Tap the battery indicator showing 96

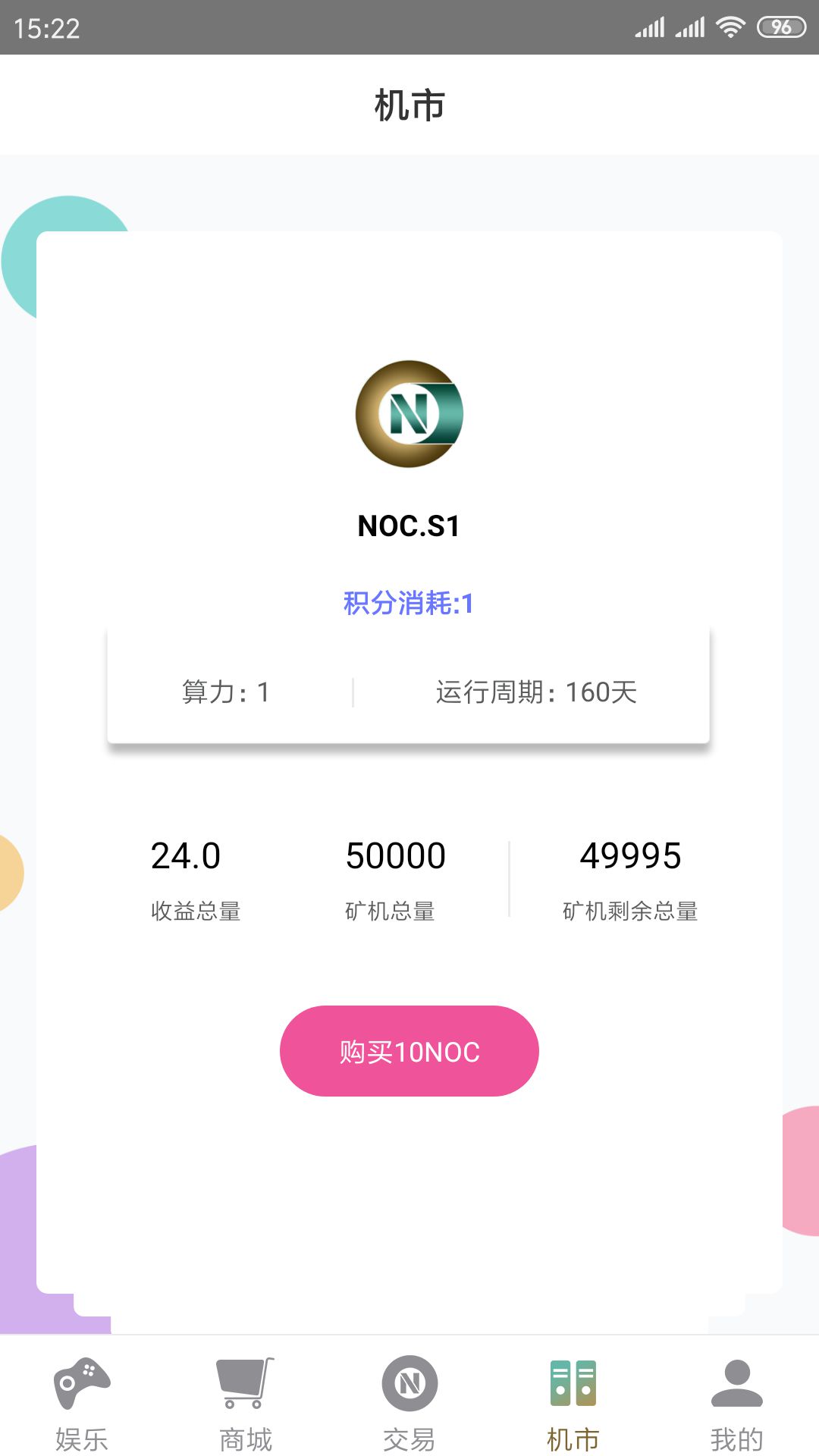click(x=779, y=25)
